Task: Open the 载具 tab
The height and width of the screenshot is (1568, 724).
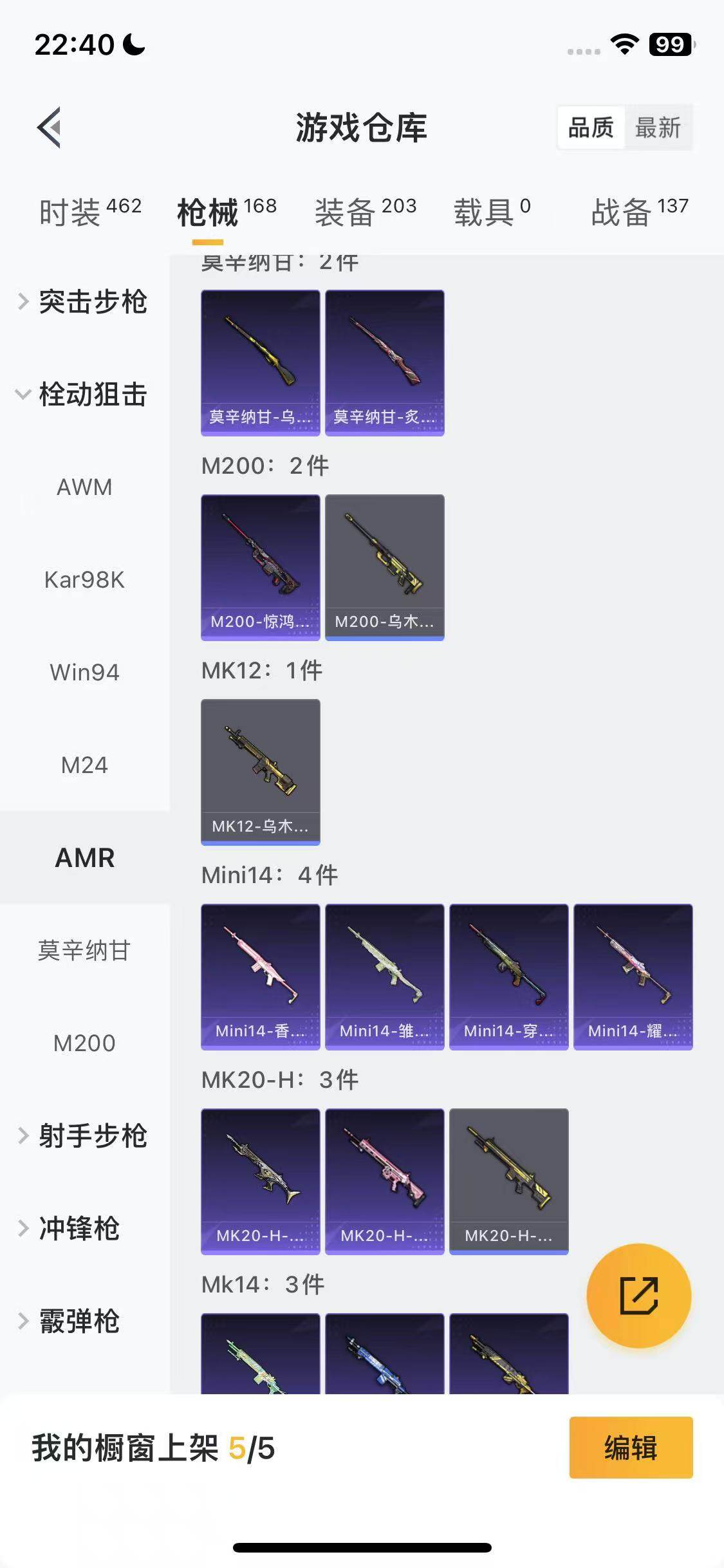Action: point(492,212)
